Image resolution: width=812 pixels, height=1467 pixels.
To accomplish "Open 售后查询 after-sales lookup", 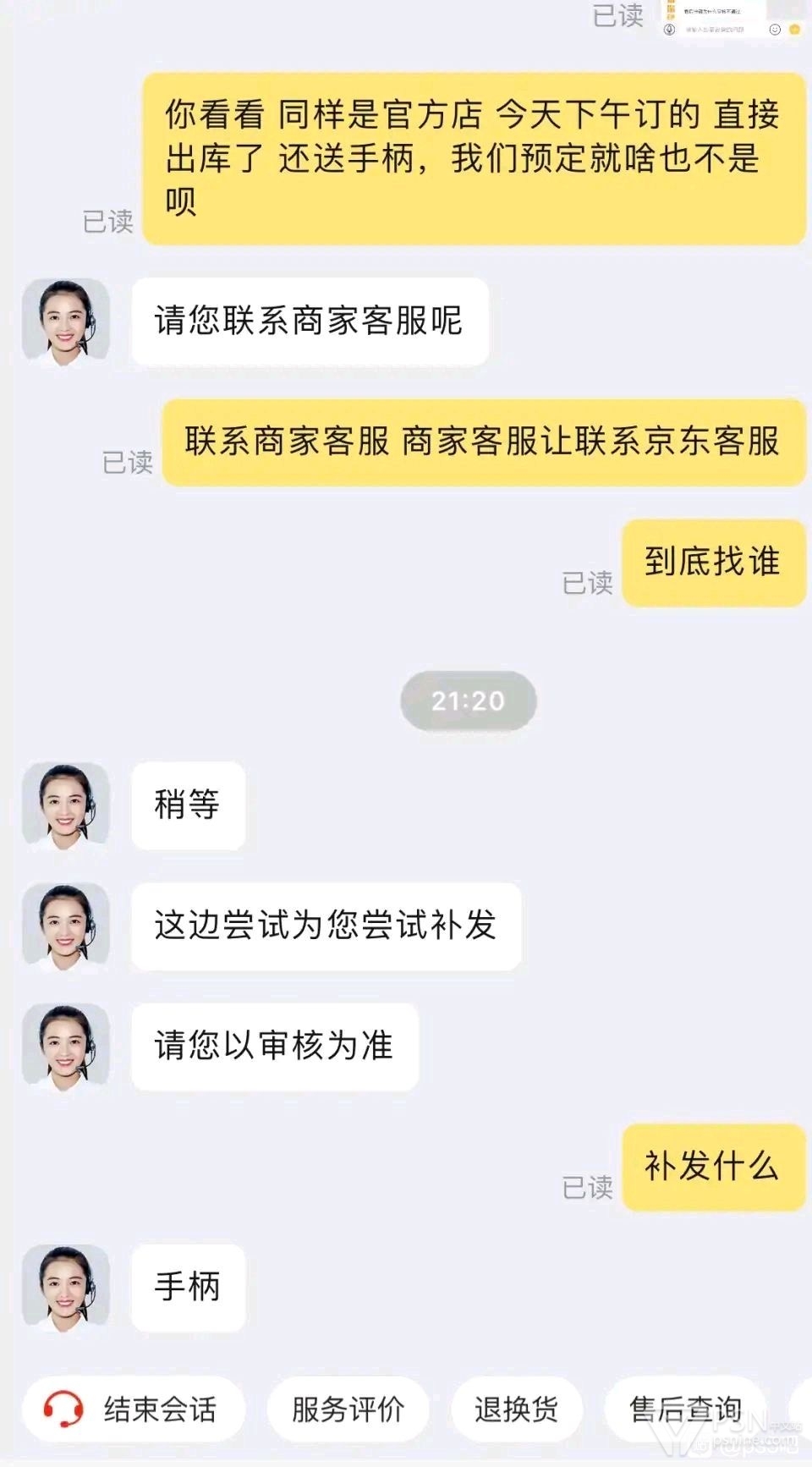I will click(x=686, y=1409).
